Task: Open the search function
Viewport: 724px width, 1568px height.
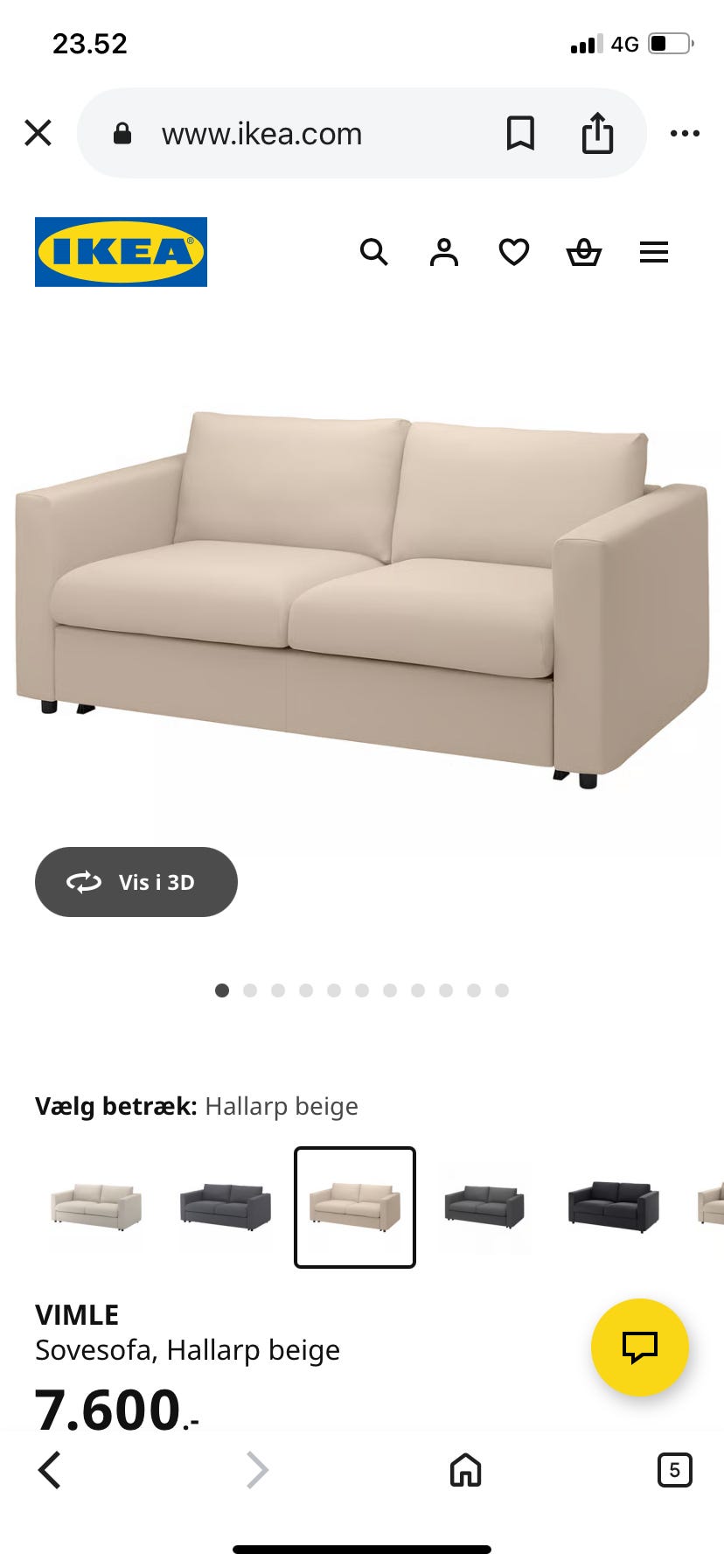Action: click(374, 252)
